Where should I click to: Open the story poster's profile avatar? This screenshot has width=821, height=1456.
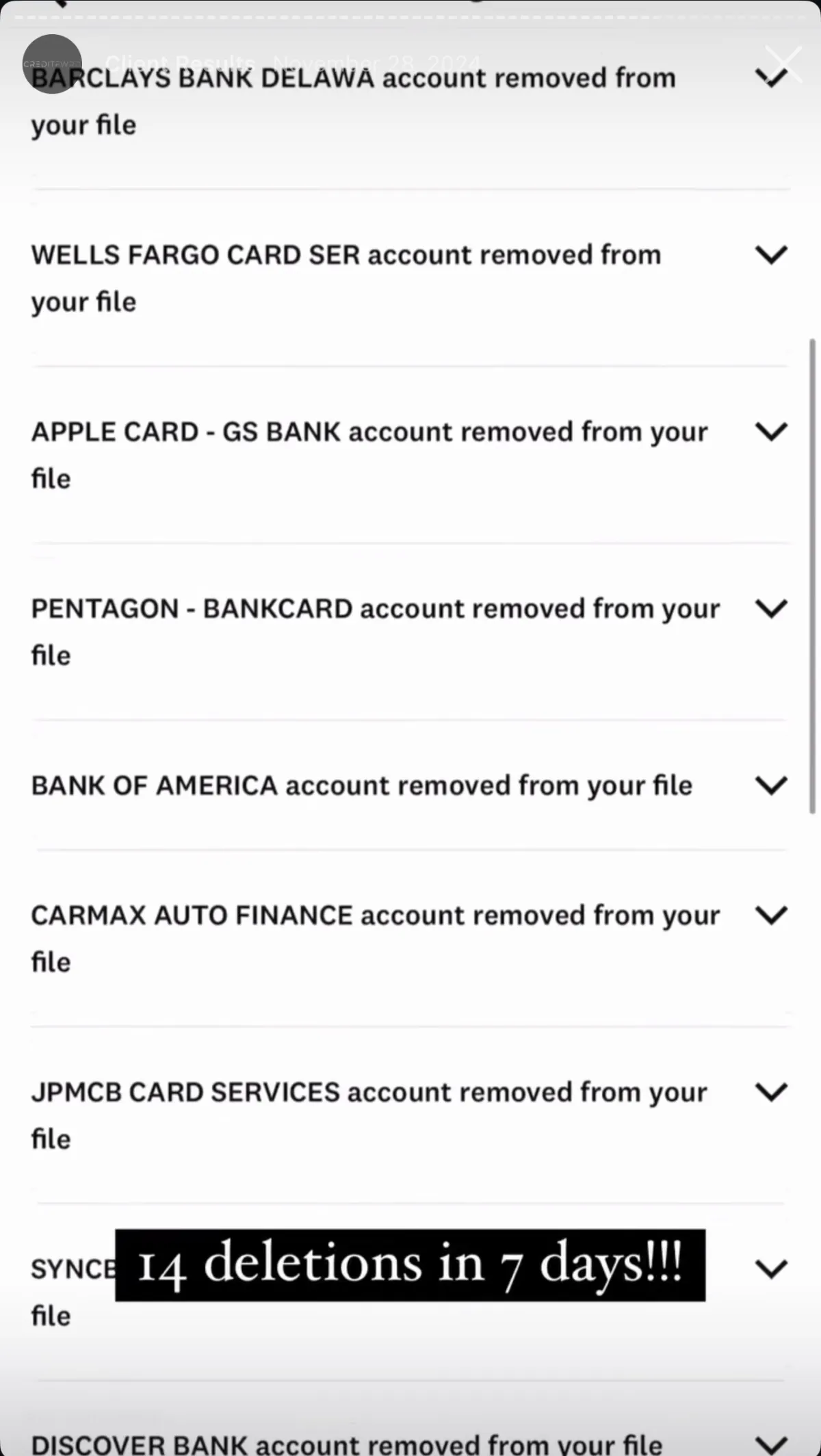pos(52,64)
